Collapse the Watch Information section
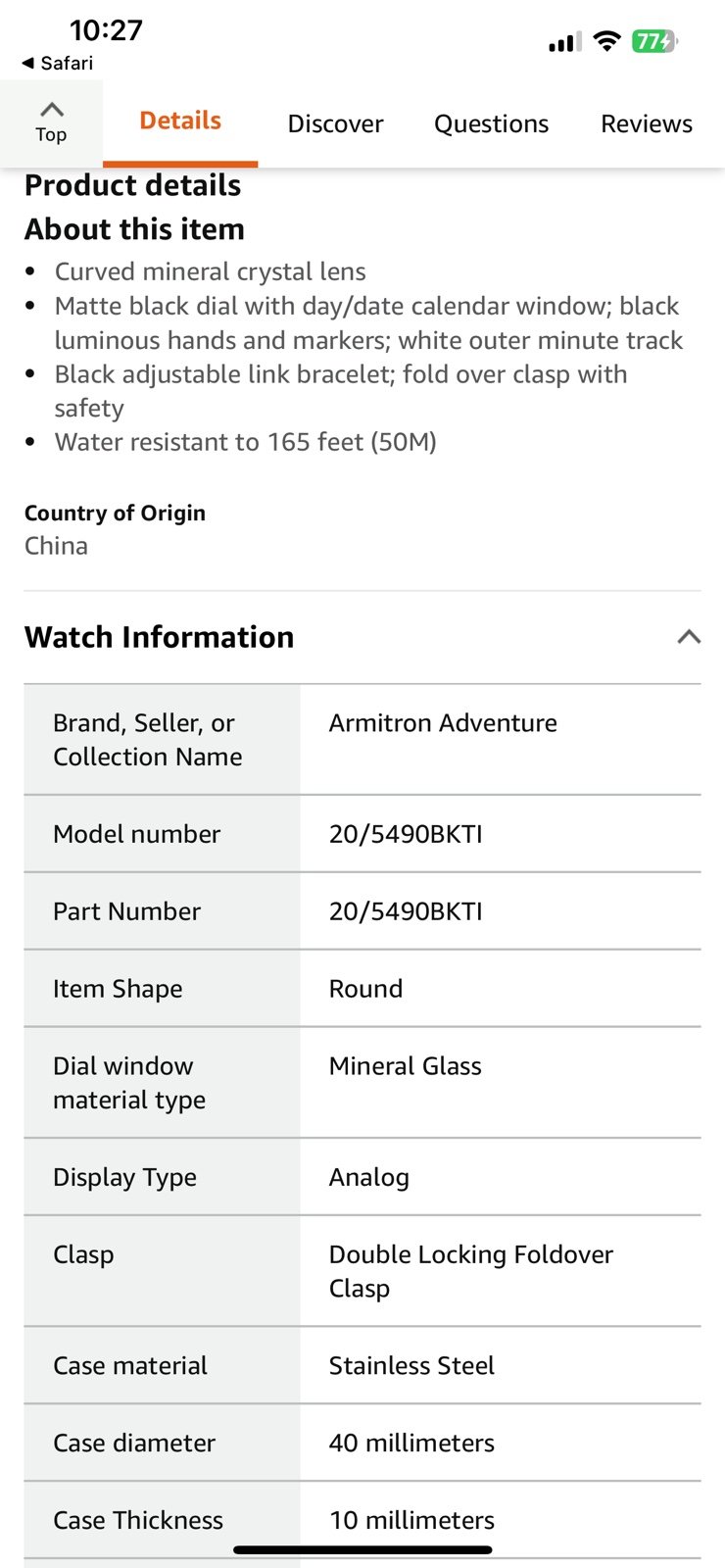The image size is (725, 1568). tap(689, 637)
